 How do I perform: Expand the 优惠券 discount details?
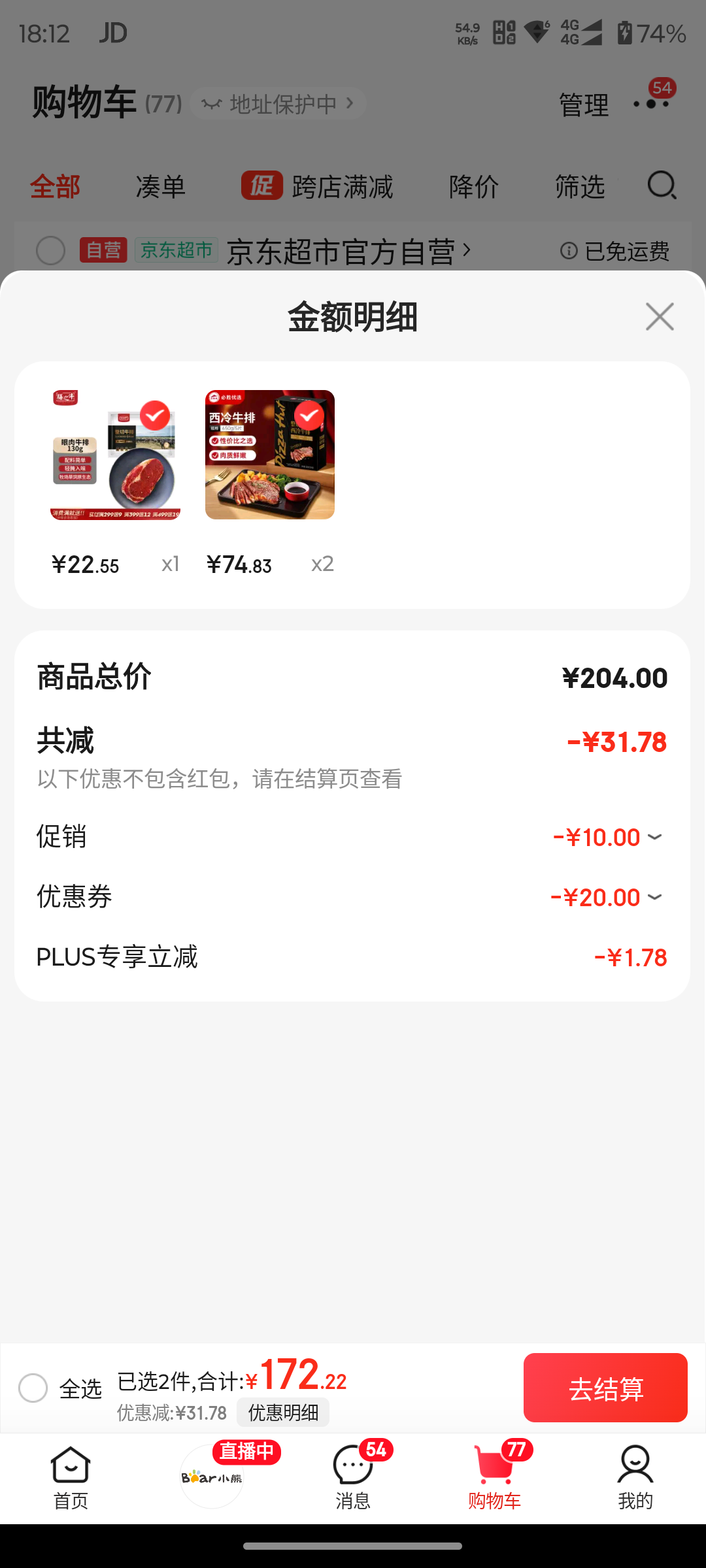[654, 897]
